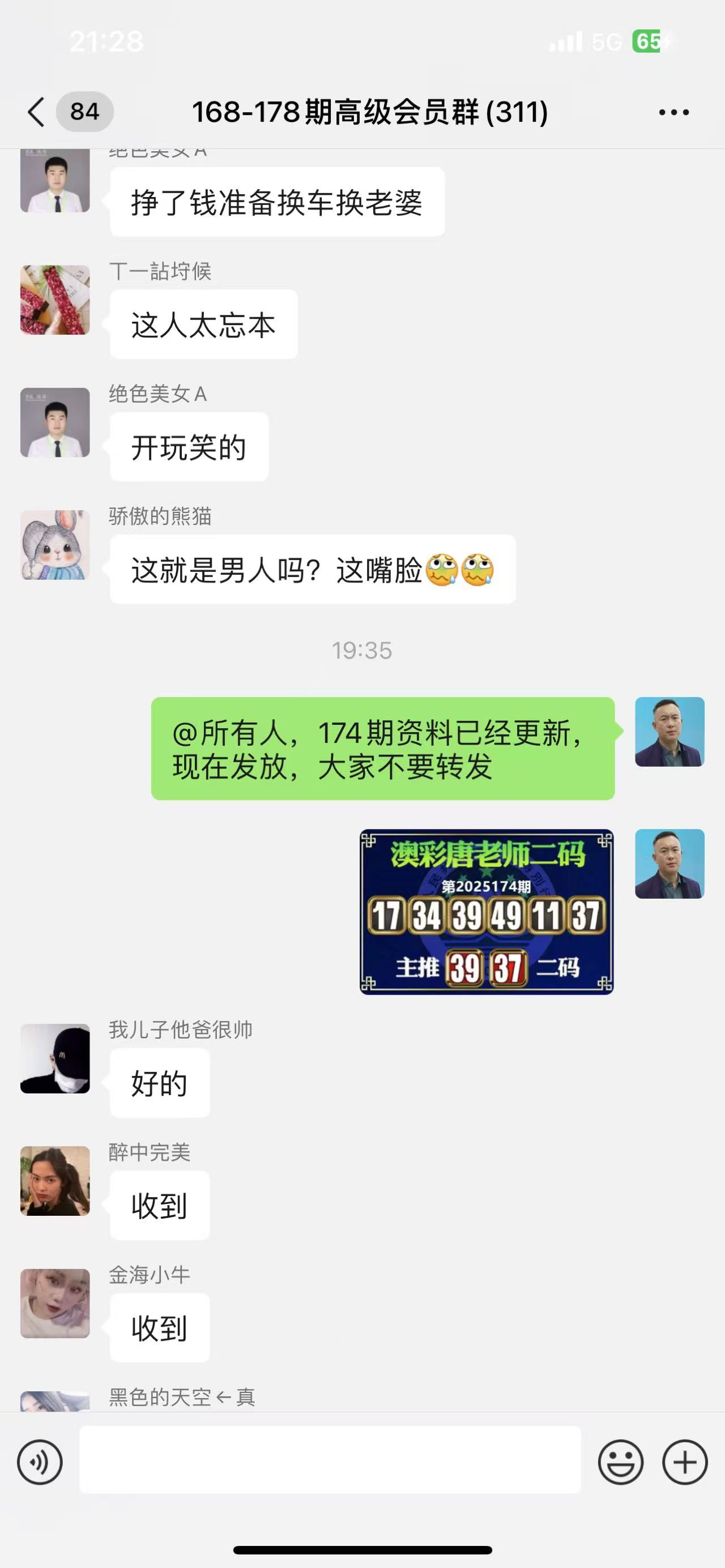View profile avatar of 我儿子他爸很帅
Image resolution: width=725 pixels, height=1568 pixels.
pos(55,1058)
